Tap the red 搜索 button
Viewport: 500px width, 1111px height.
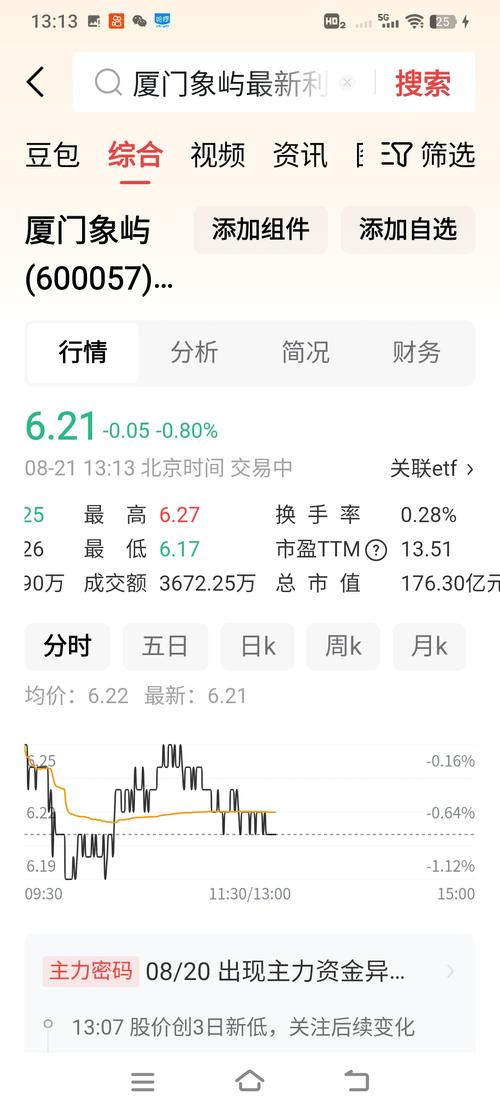click(423, 83)
